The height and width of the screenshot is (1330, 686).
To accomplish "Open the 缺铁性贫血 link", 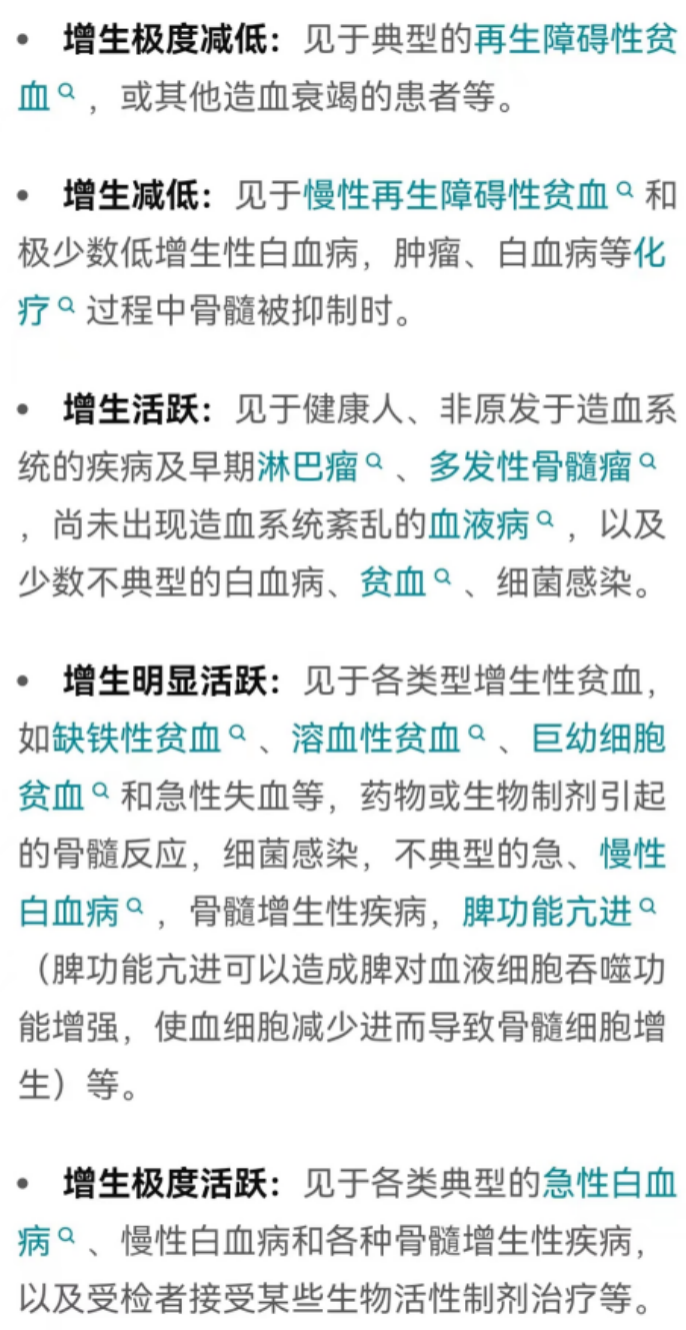I will click(x=136, y=739).
